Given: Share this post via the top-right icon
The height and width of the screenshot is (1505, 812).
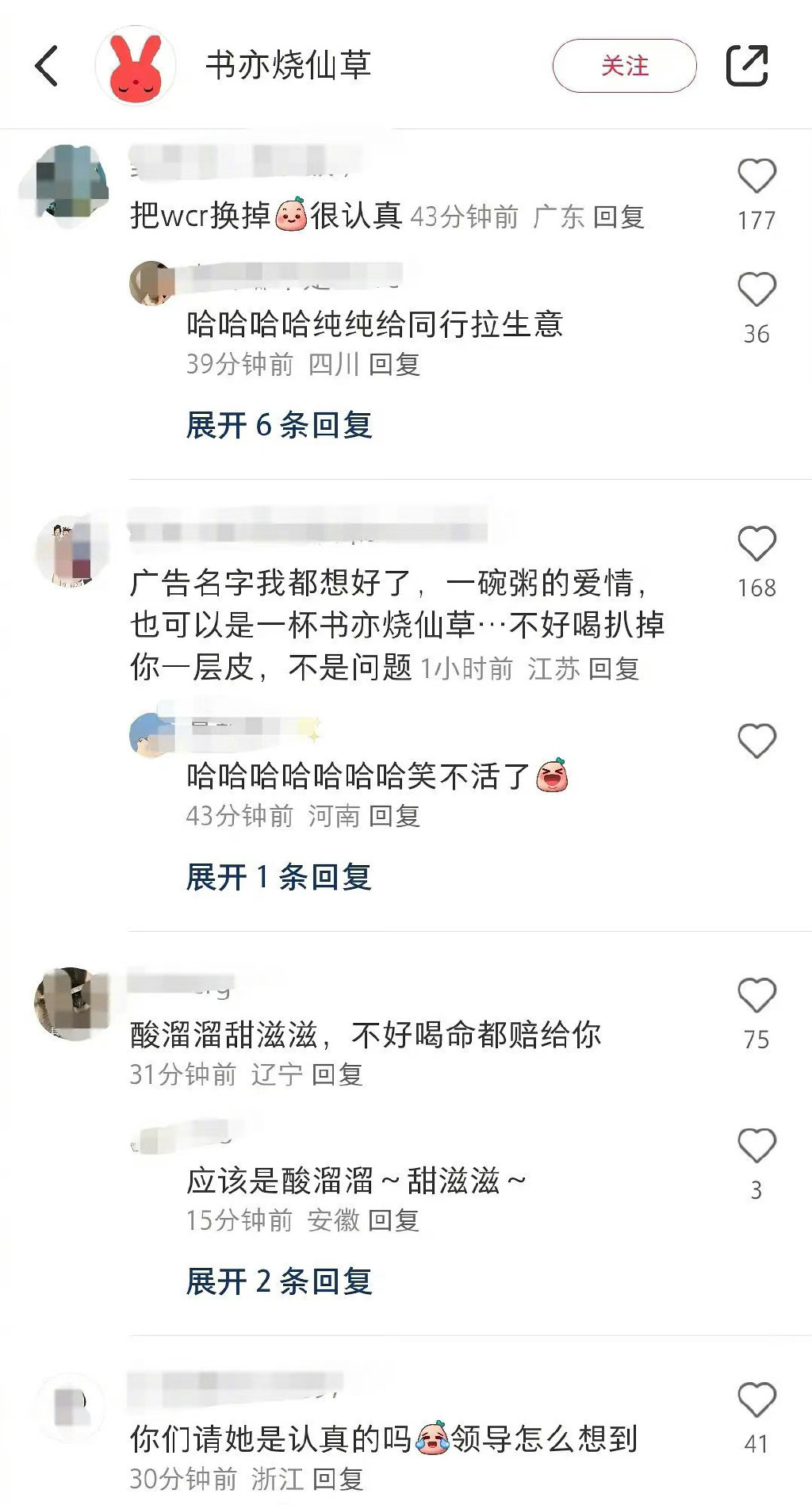Looking at the screenshot, I should pos(747,66).
